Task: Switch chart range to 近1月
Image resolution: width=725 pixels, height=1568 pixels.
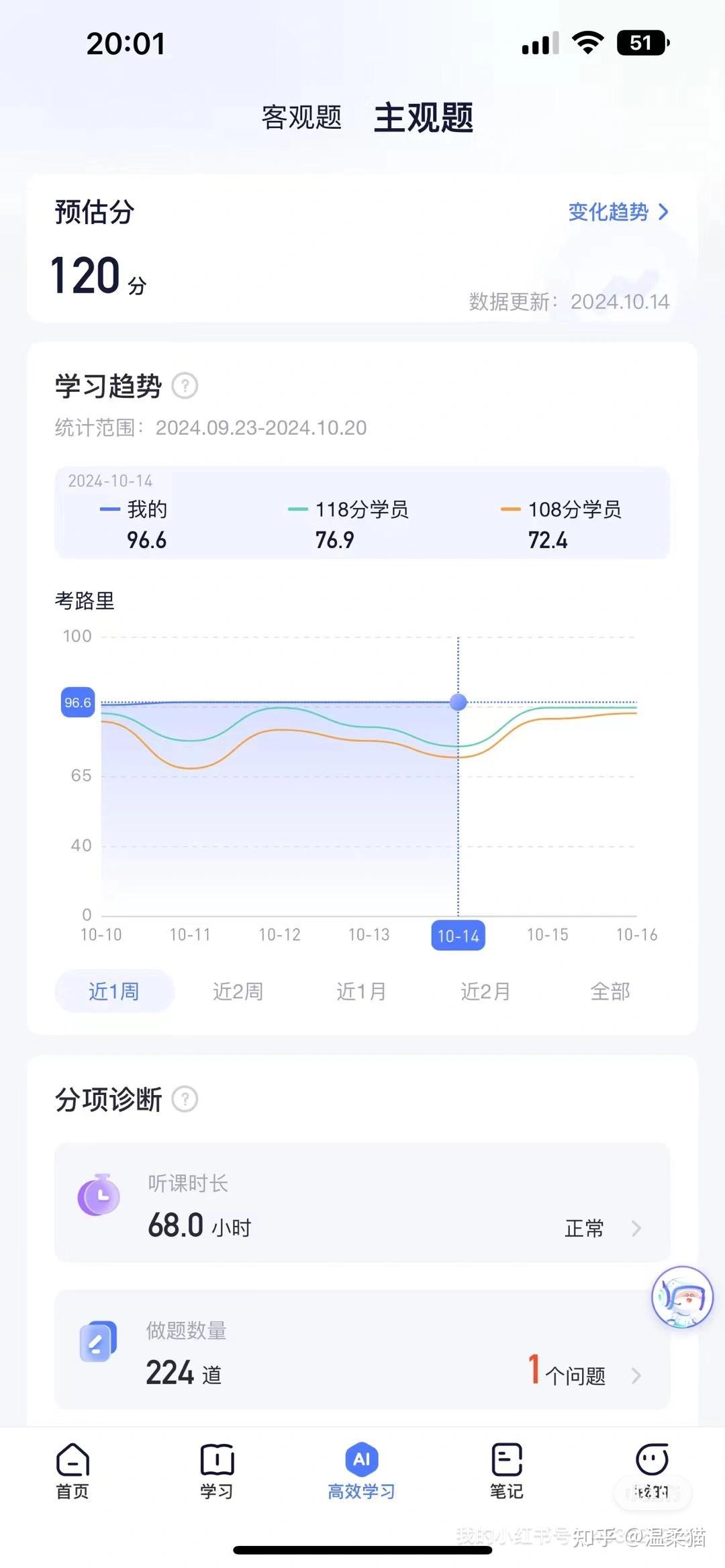Action: [361, 991]
